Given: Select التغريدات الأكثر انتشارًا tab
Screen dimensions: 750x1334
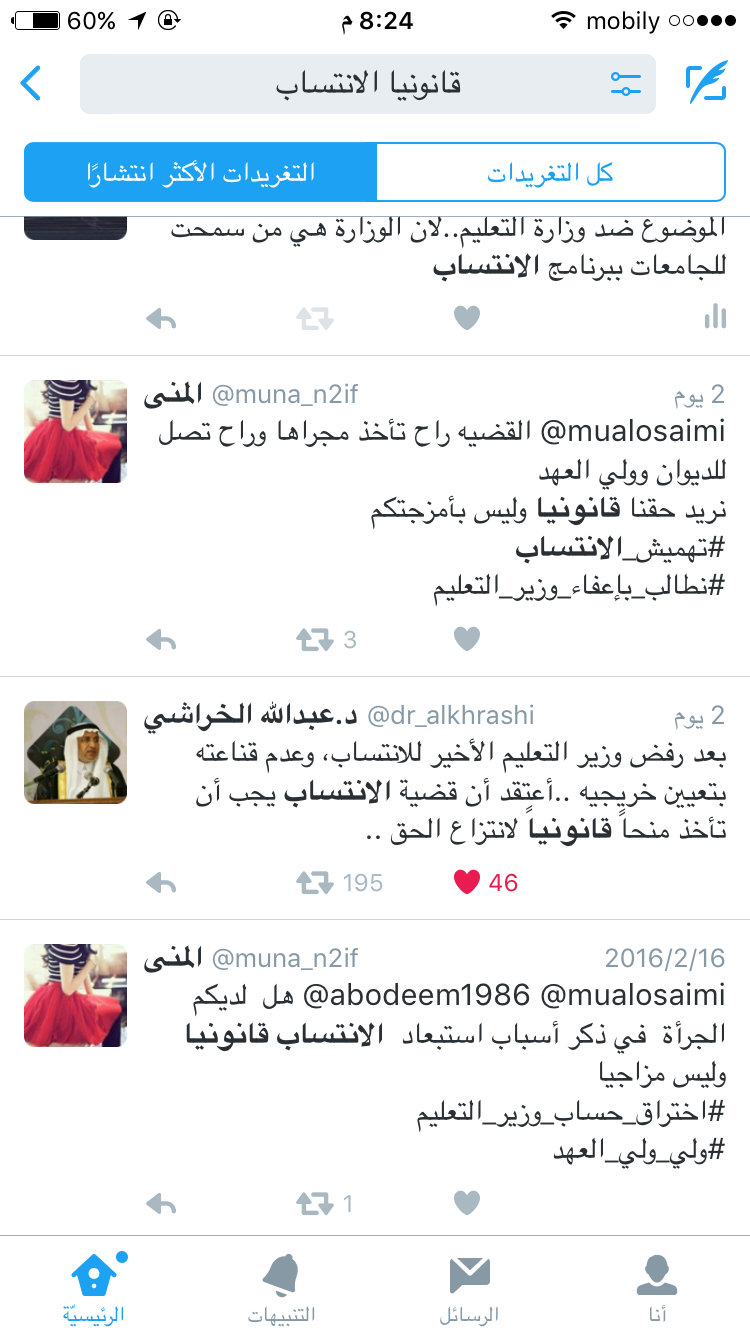Looking at the screenshot, I should [x=201, y=172].
